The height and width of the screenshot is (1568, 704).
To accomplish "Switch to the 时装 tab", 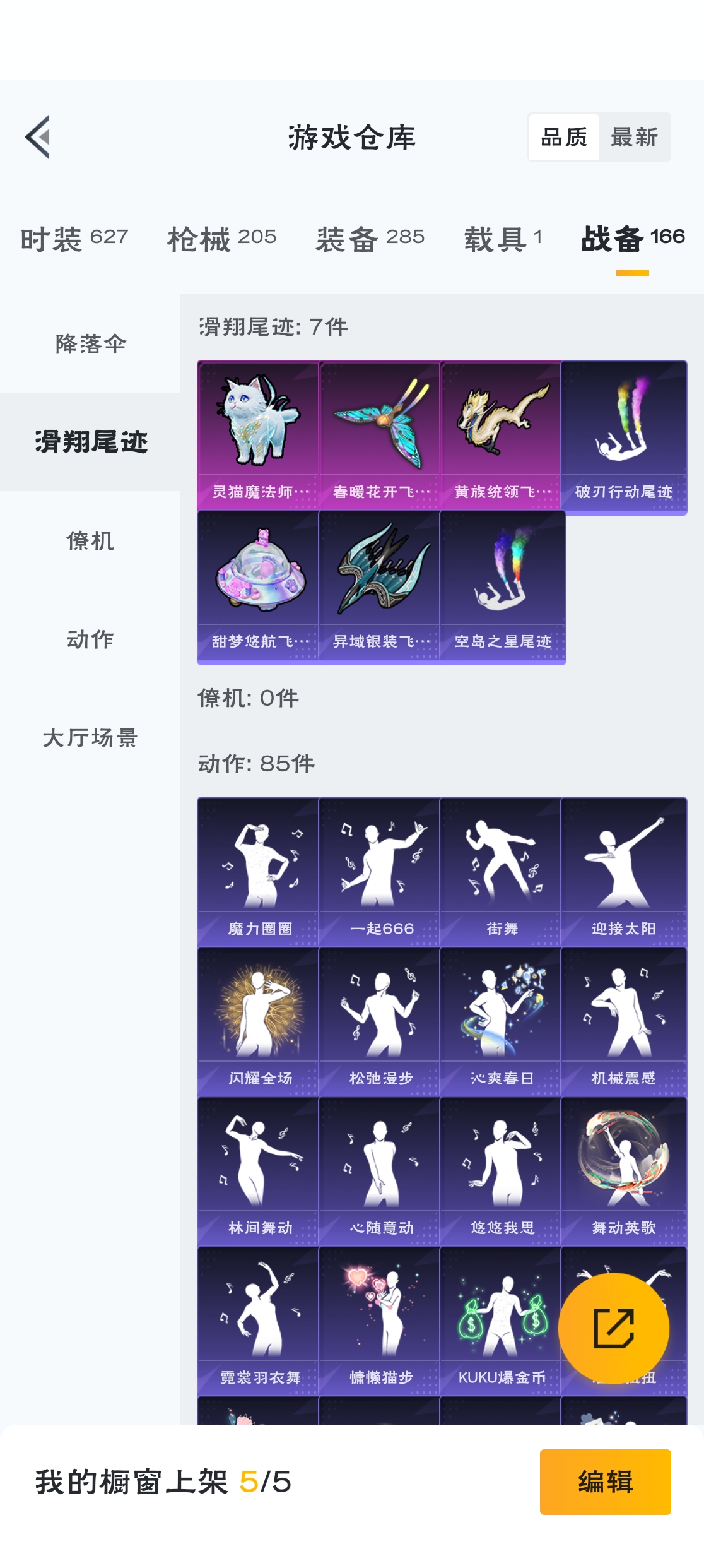I will pos(74,239).
